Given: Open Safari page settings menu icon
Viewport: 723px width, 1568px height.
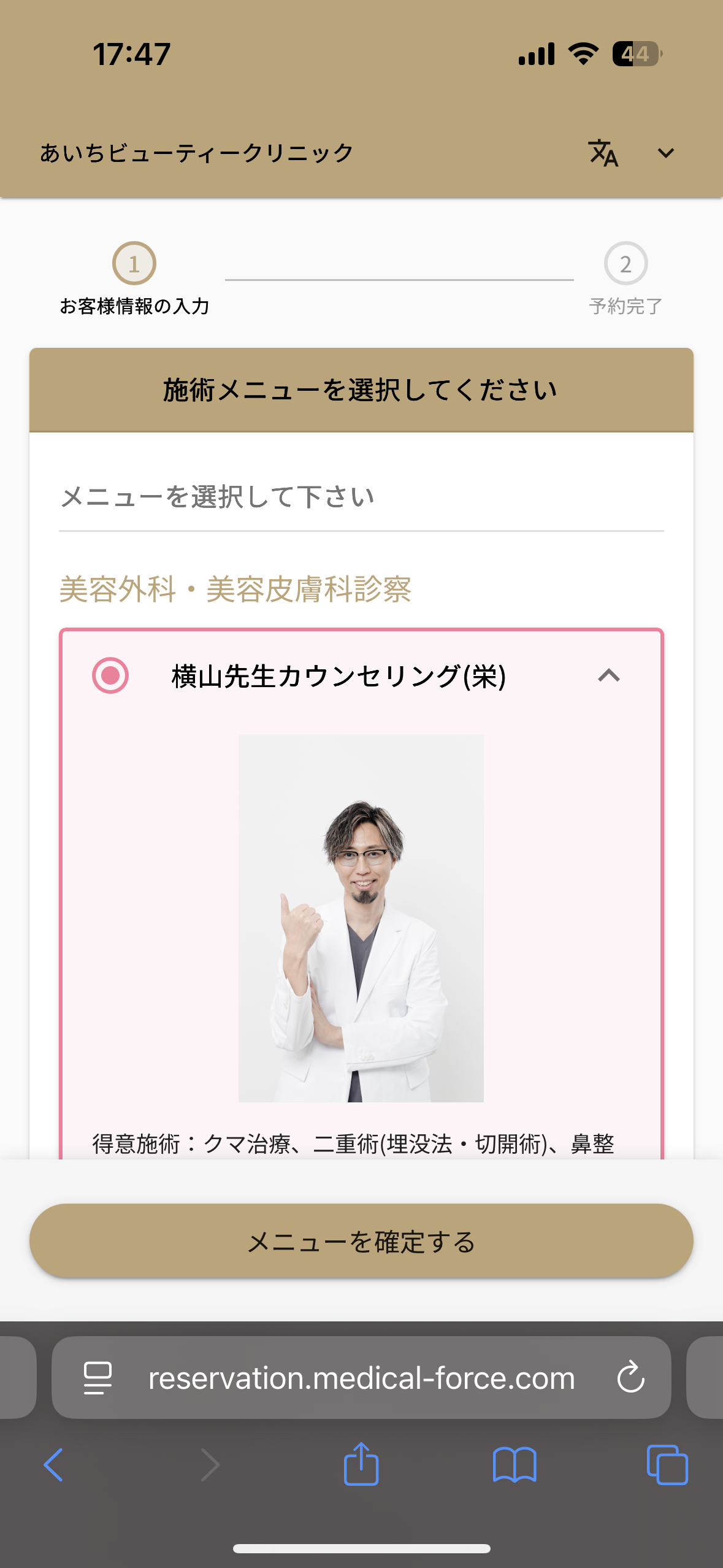Looking at the screenshot, I should pyautogui.click(x=98, y=1378).
